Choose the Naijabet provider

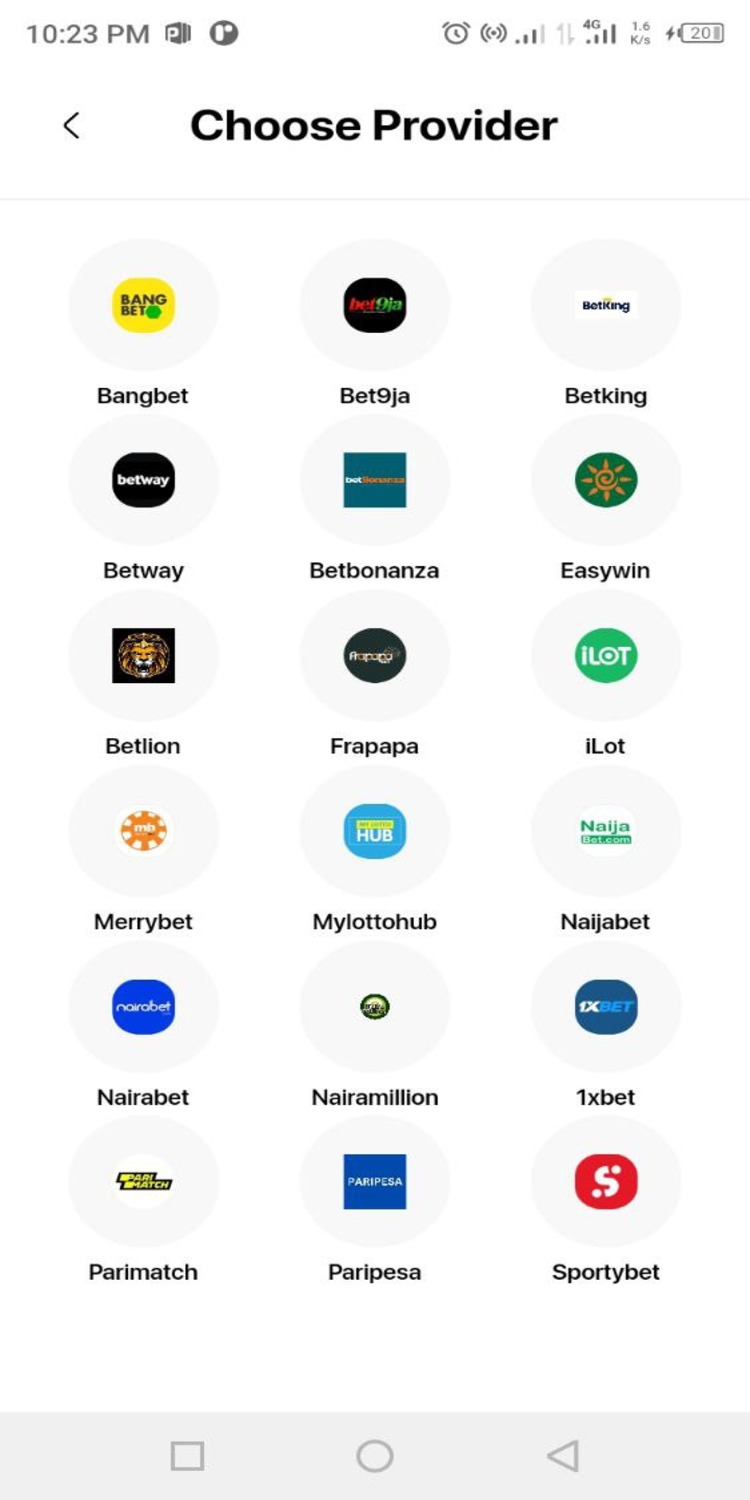[606, 831]
